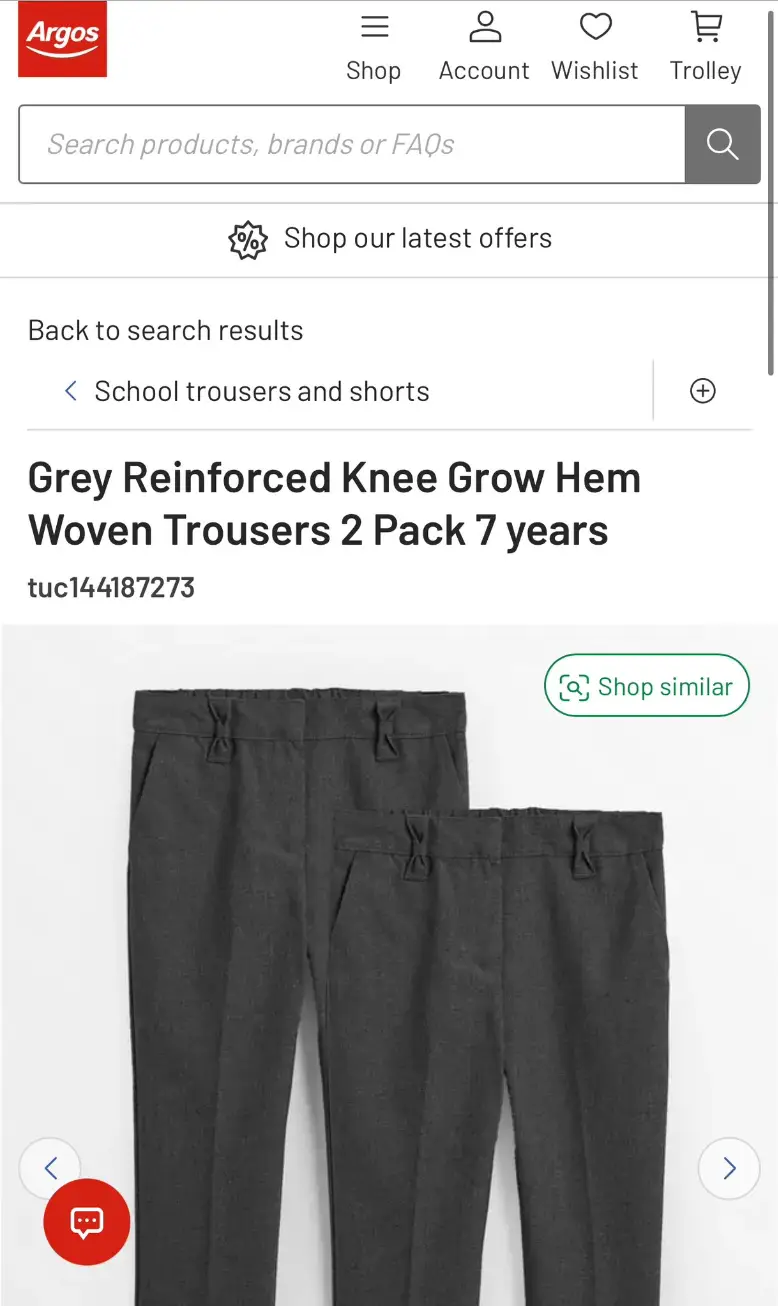Show the previous product image
Screen dimensions: 778x1306
pos(50,1168)
